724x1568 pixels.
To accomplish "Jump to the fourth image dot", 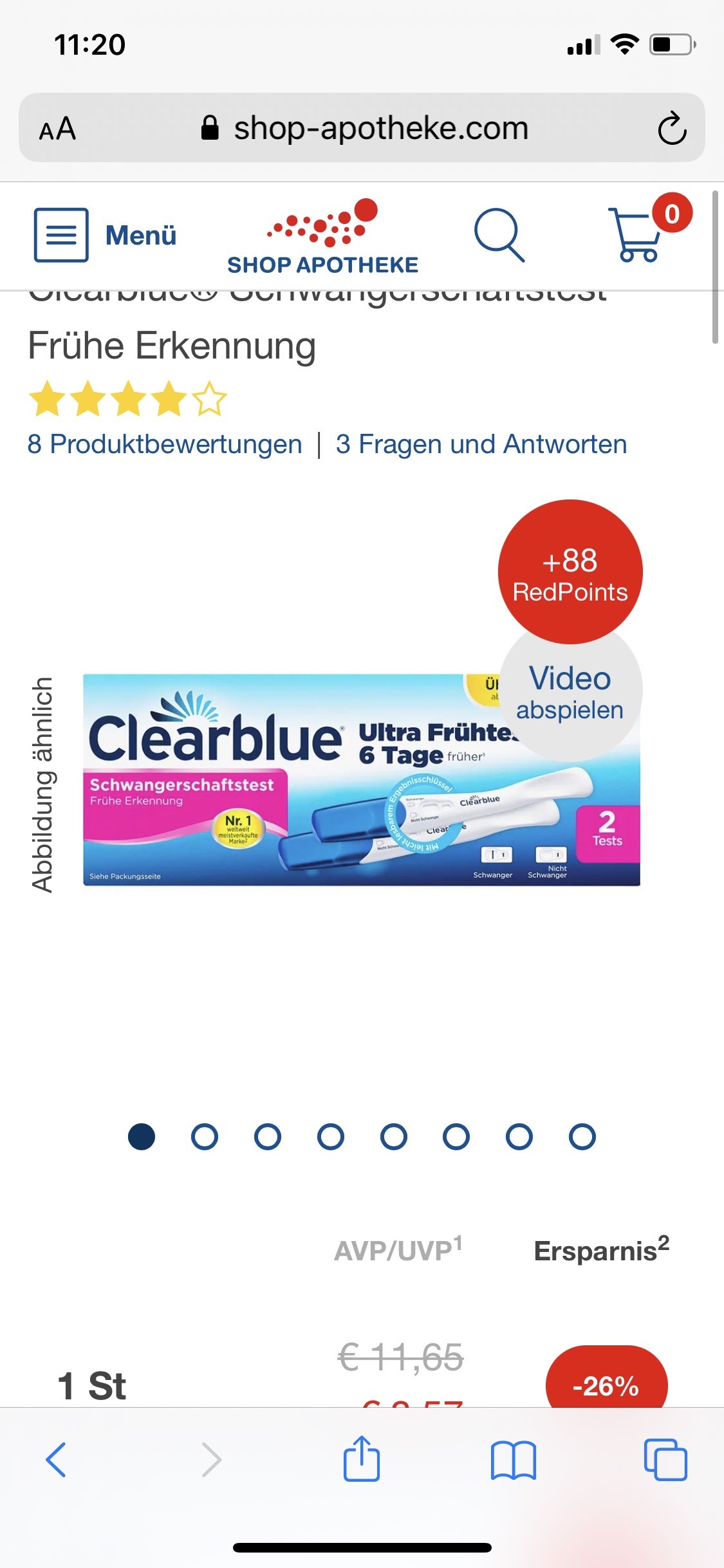I will tap(331, 1137).
